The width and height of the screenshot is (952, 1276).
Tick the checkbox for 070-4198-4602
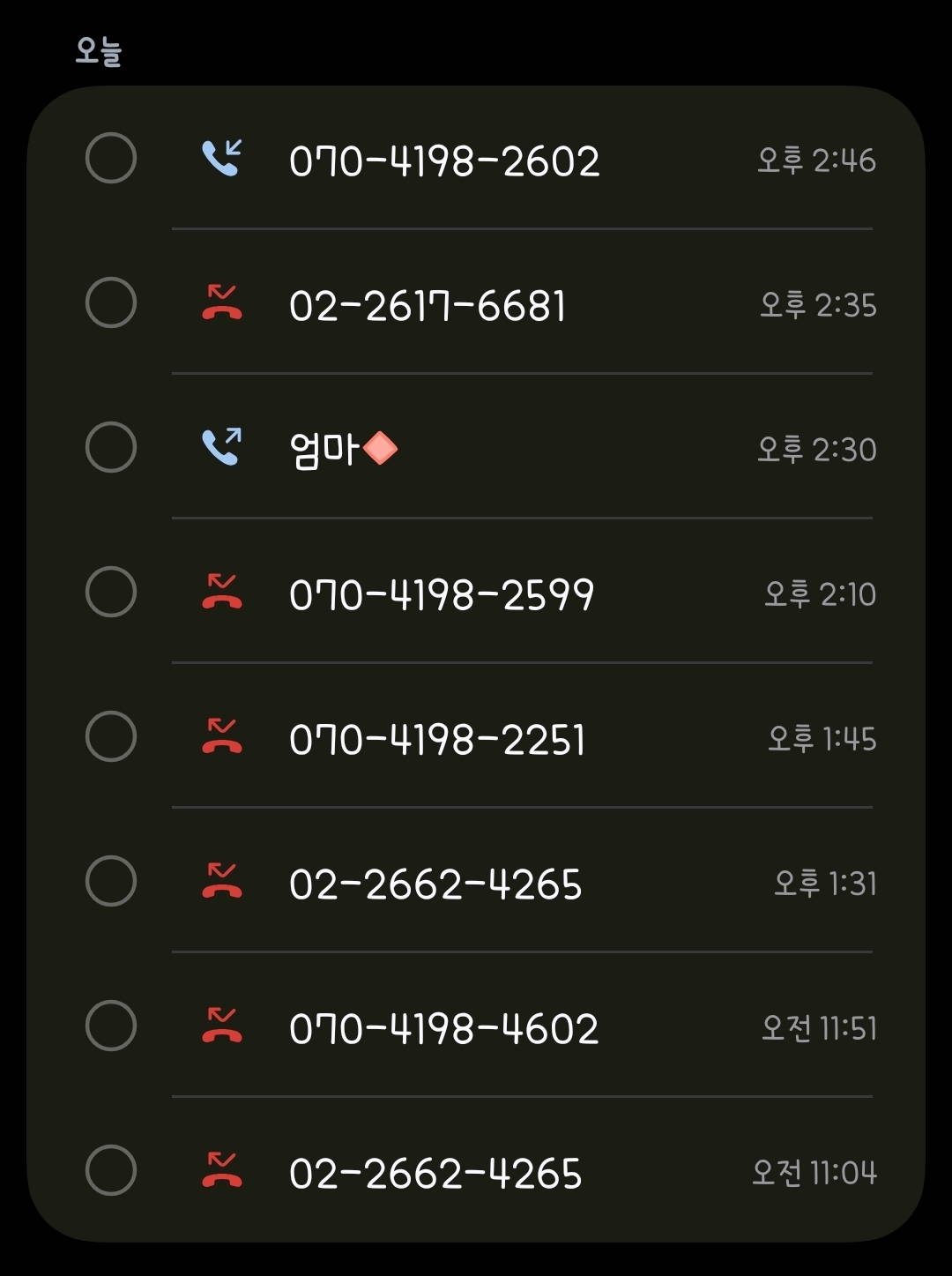[x=111, y=1026]
